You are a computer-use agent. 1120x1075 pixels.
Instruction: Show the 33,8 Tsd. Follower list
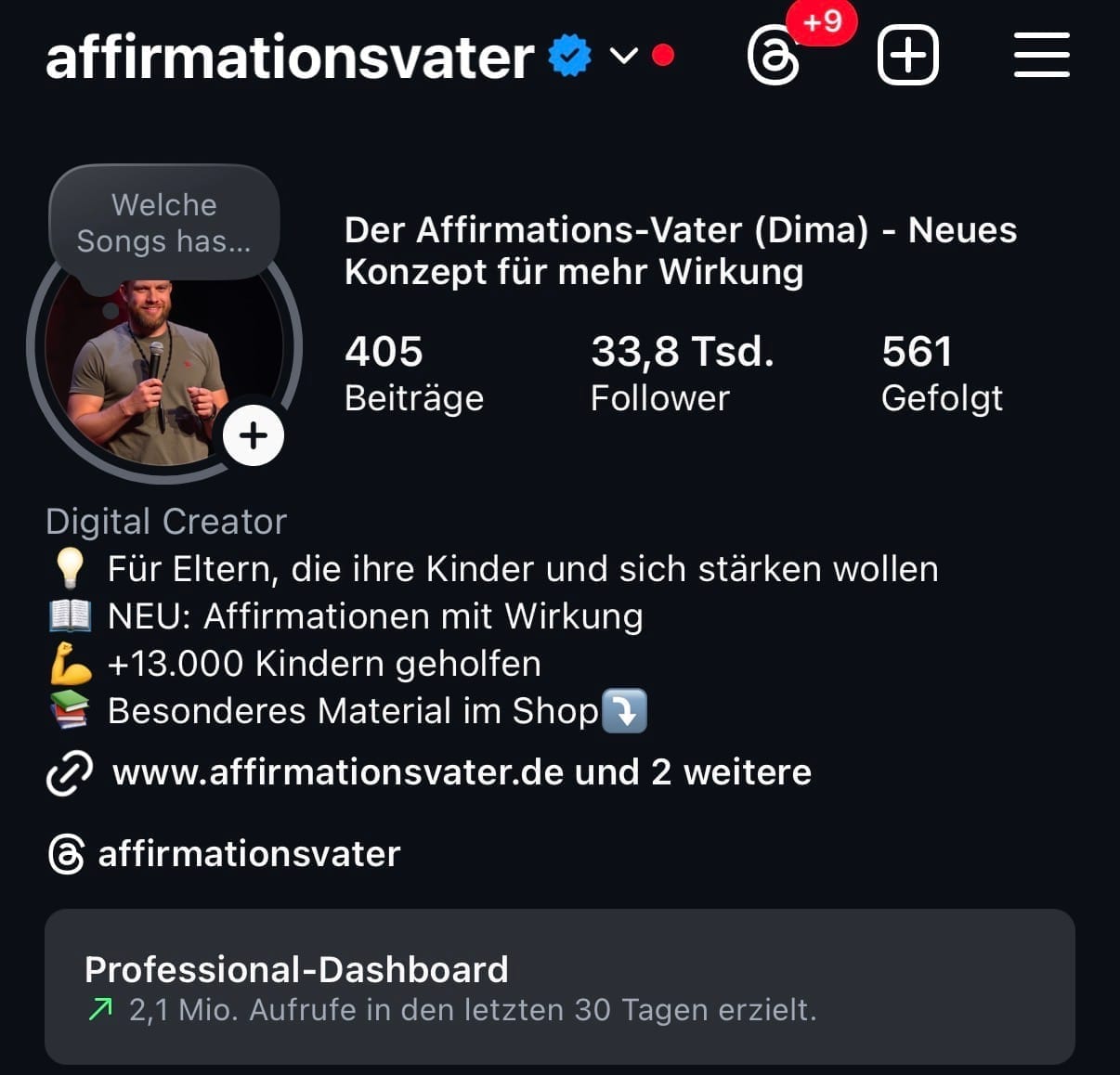(x=682, y=373)
